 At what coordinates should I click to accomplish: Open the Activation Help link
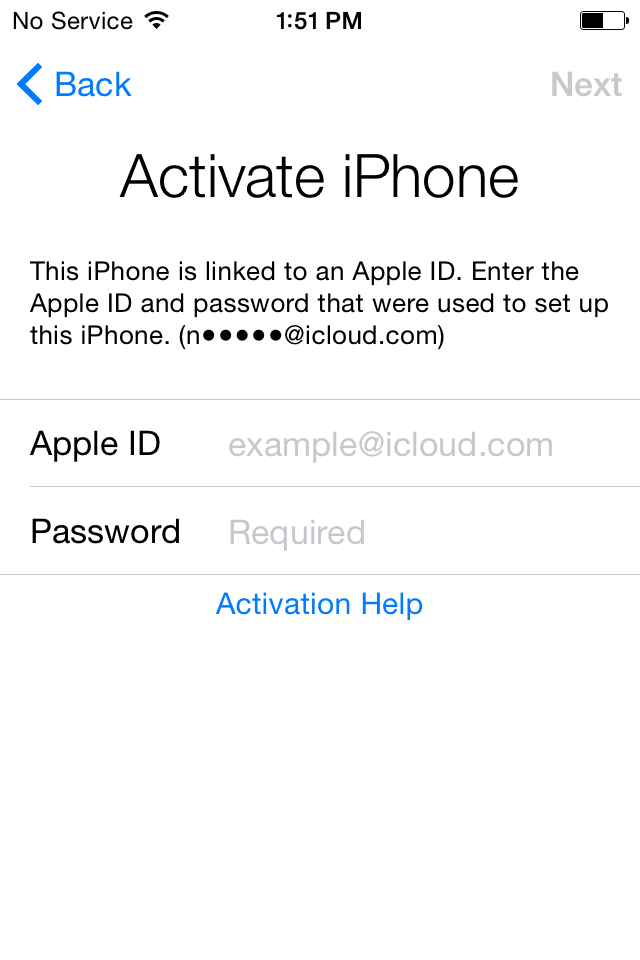pyautogui.click(x=319, y=604)
